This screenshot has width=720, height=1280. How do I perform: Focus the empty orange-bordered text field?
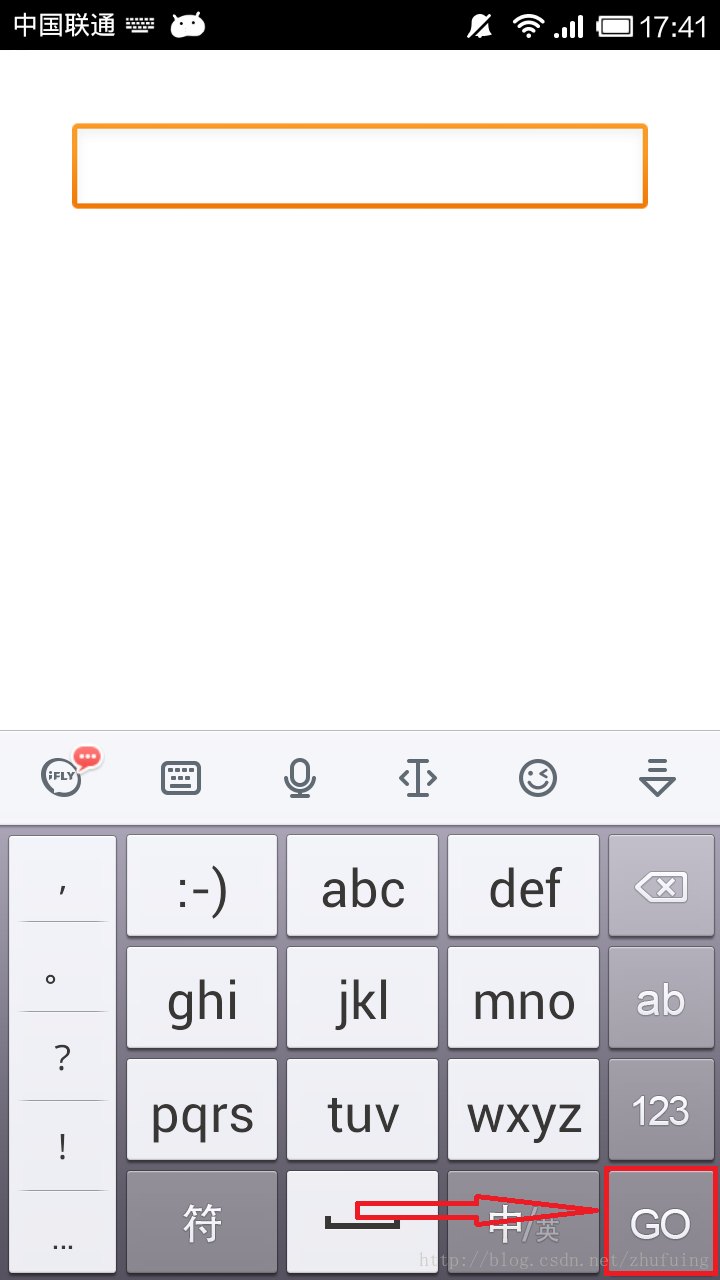click(360, 166)
